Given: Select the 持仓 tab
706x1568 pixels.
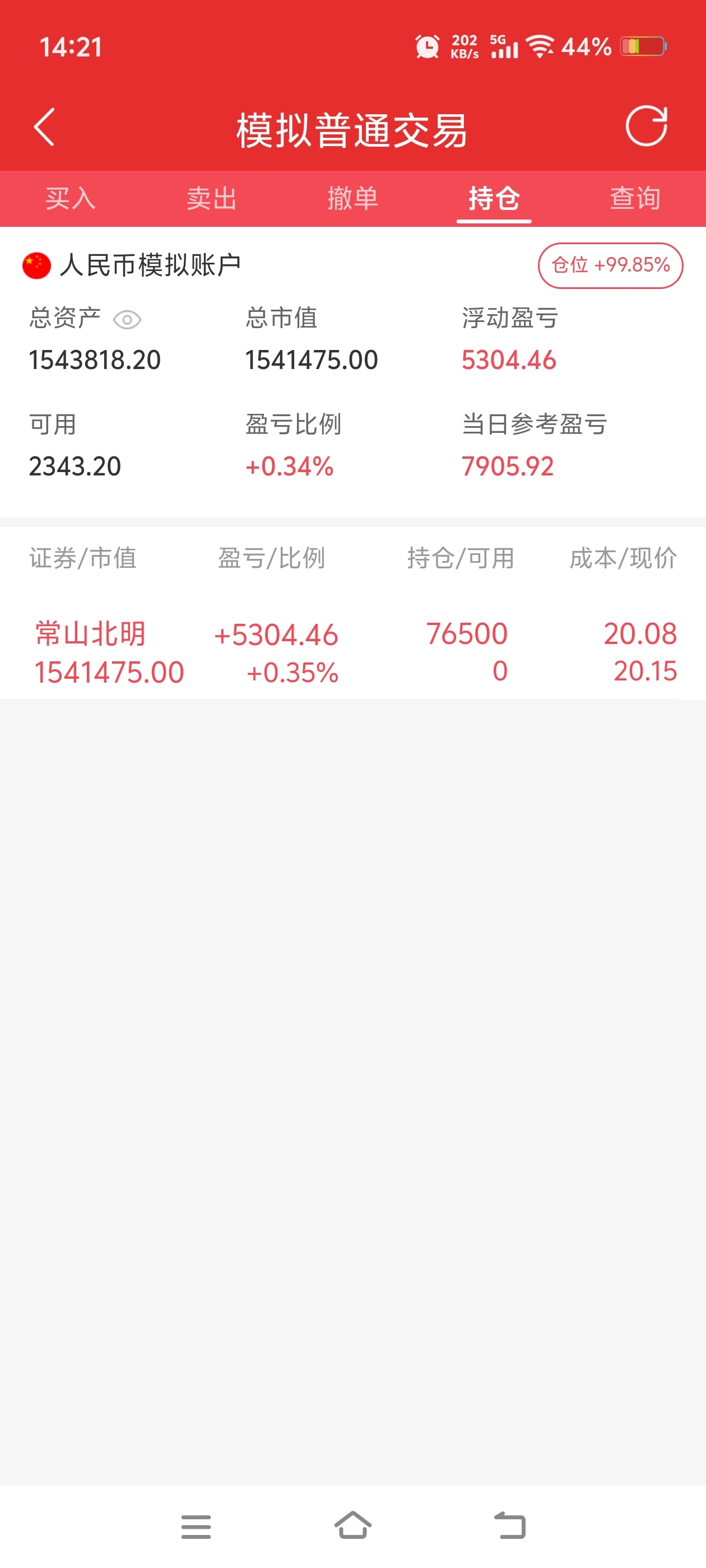Looking at the screenshot, I should tap(494, 198).
